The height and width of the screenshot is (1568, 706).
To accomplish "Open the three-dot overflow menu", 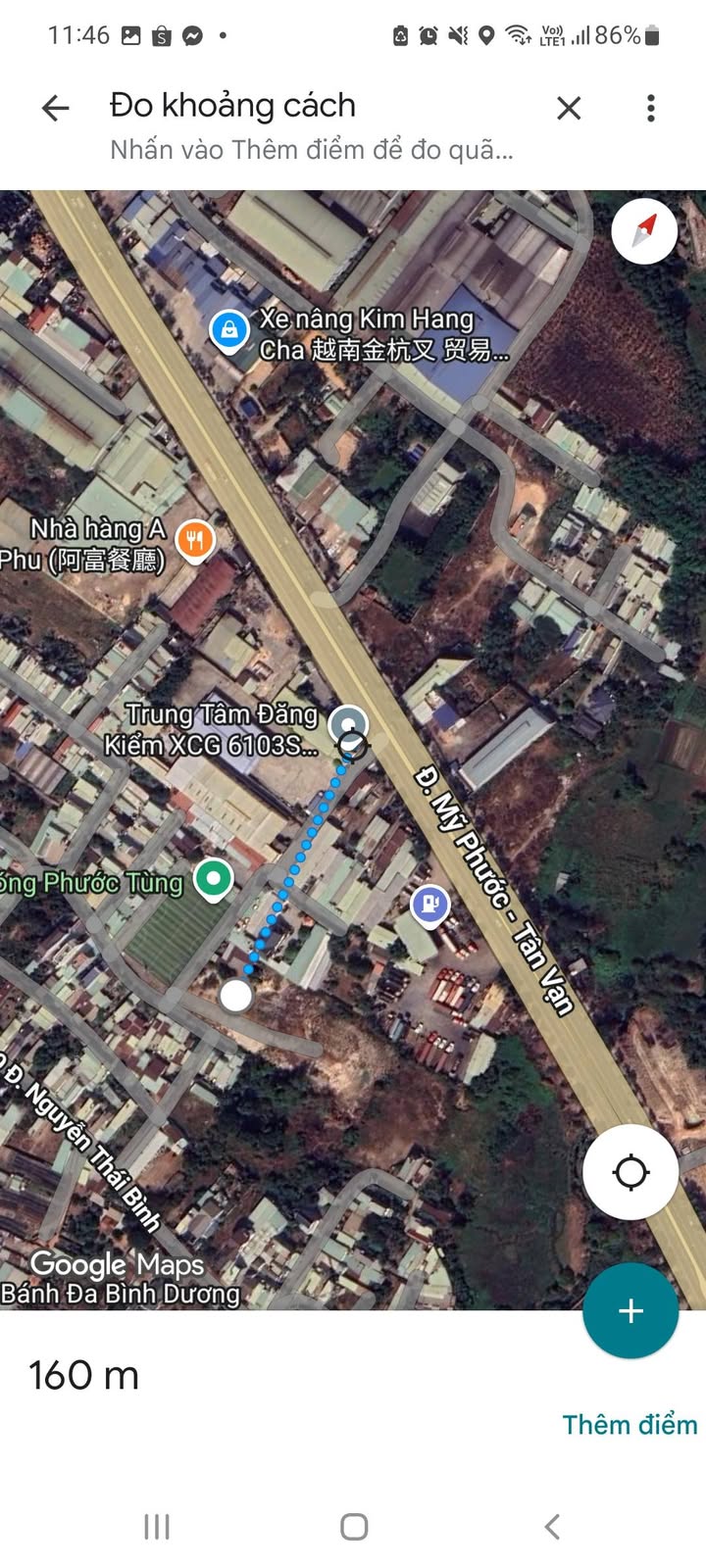I will pos(650,108).
